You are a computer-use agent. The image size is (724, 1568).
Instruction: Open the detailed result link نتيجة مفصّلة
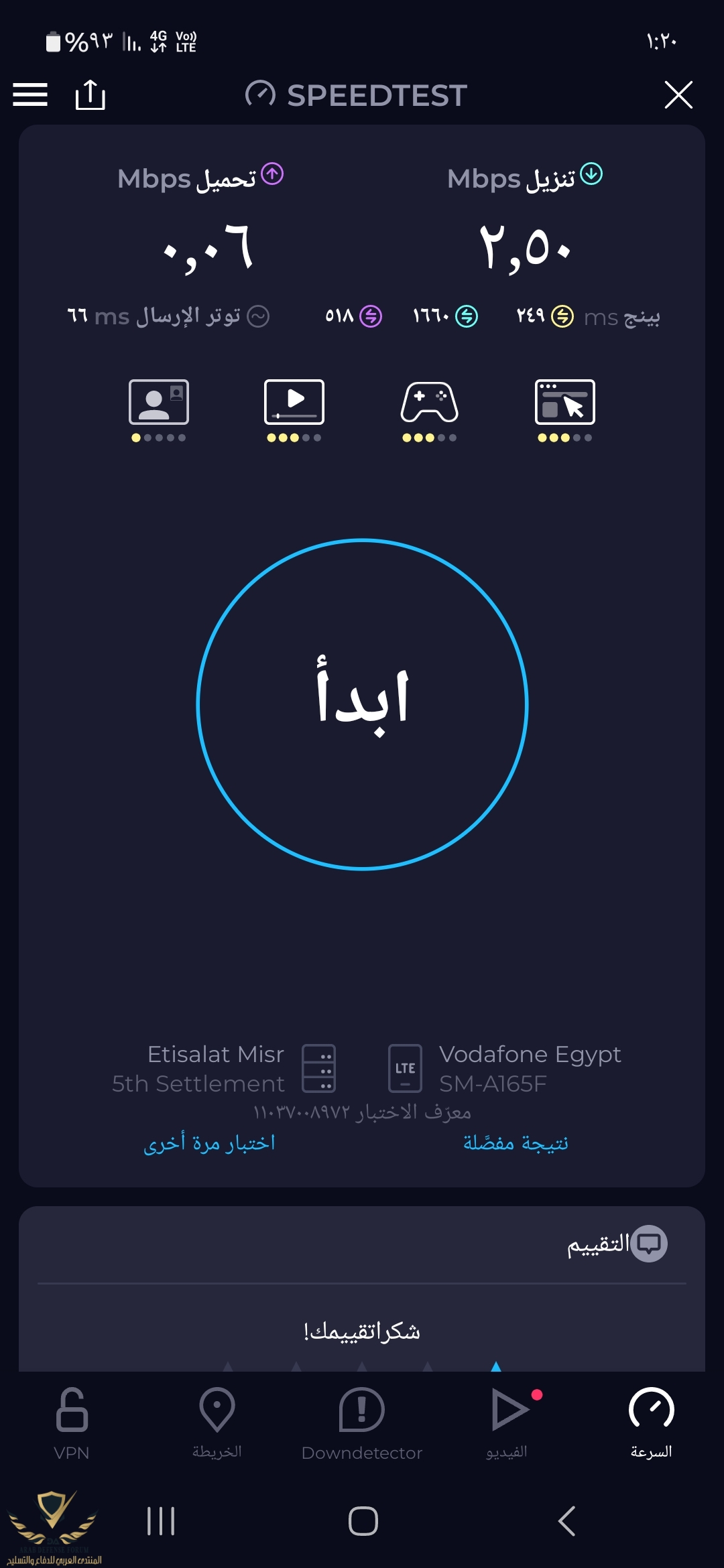[516, 1142]
